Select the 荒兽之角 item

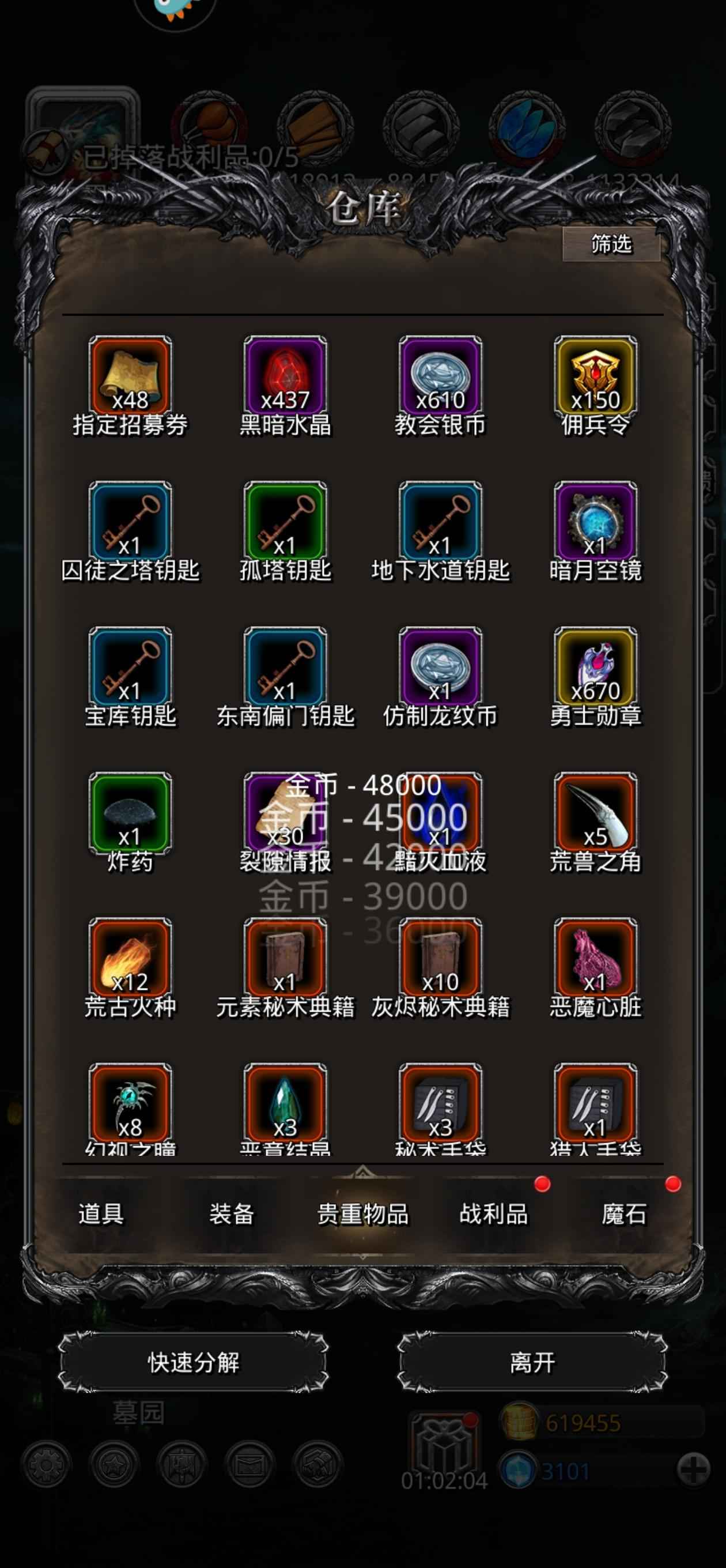coord(595,814)
